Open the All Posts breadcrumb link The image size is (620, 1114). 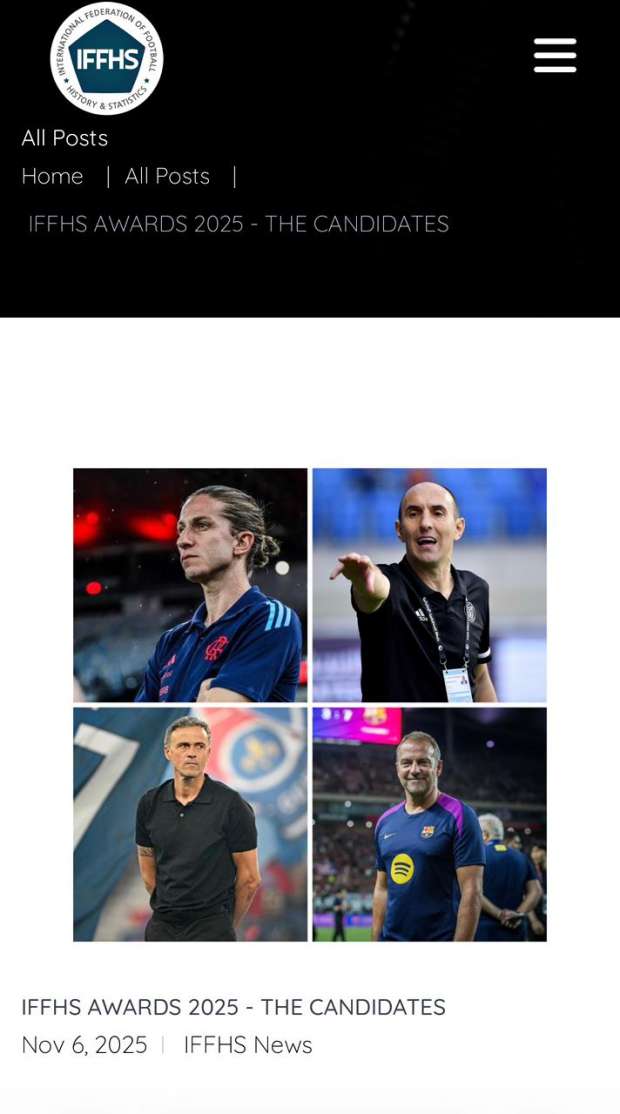167,176
